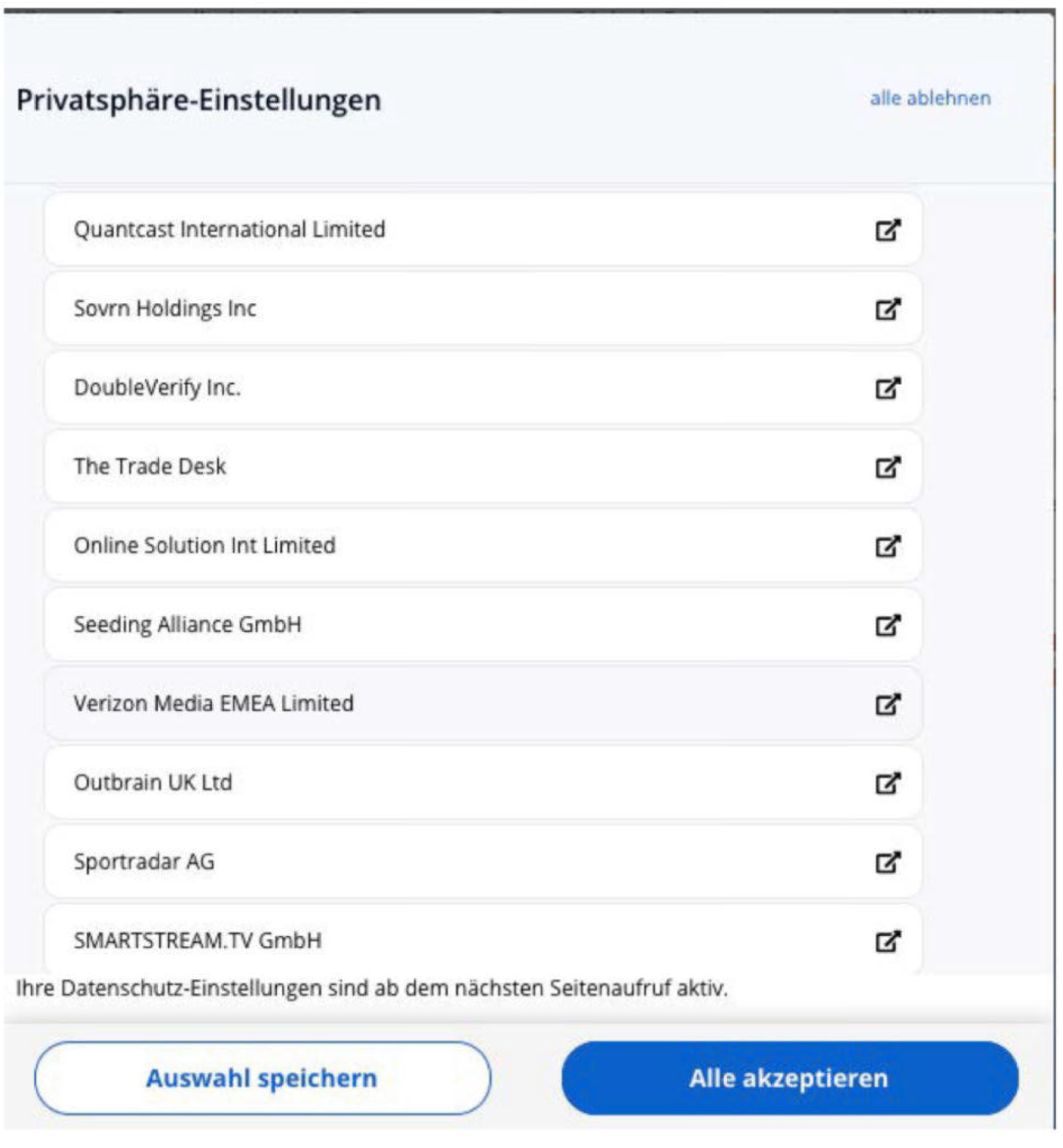Open The Trade Desk external link
Viewport: 1063px width, 1148px height.
click(887, 467)
